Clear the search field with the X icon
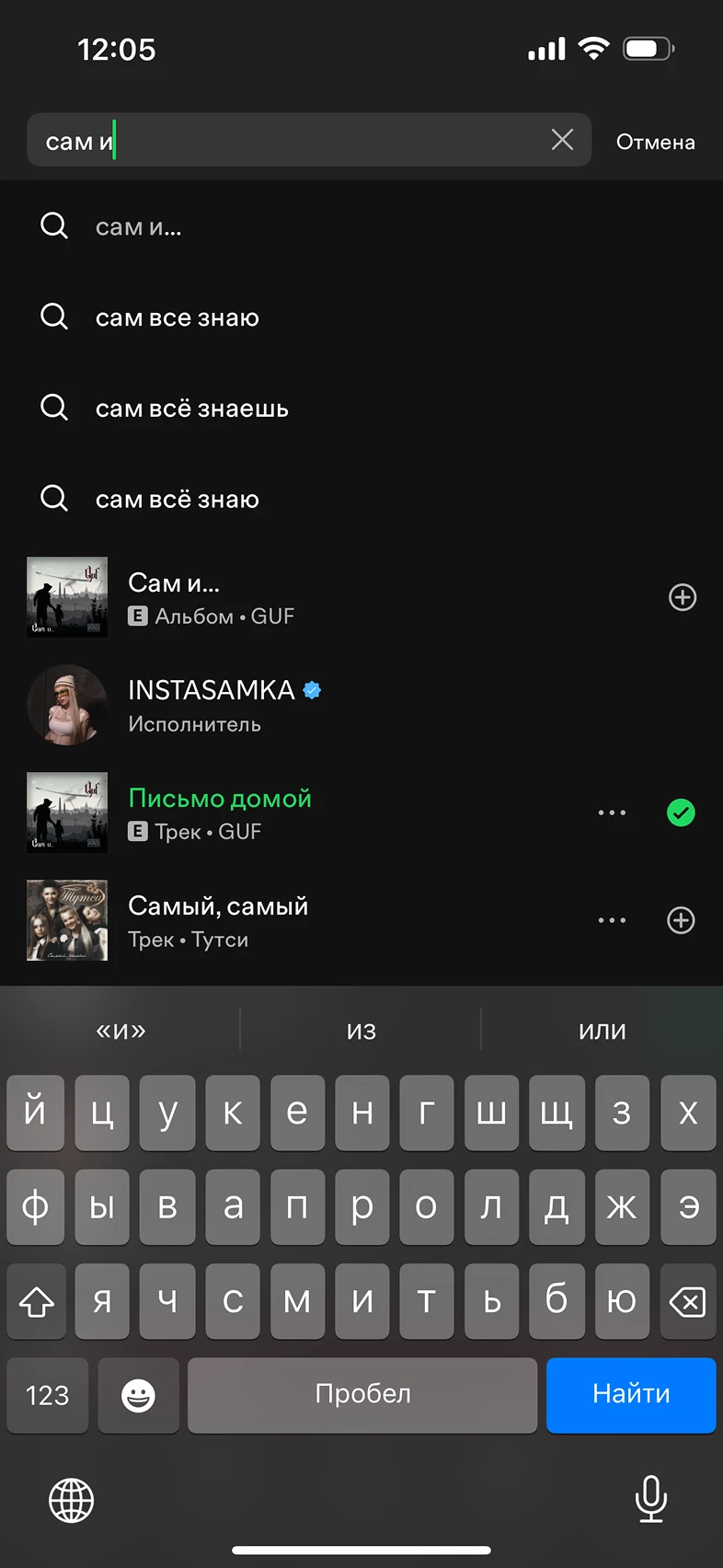 tap(562, 140)
